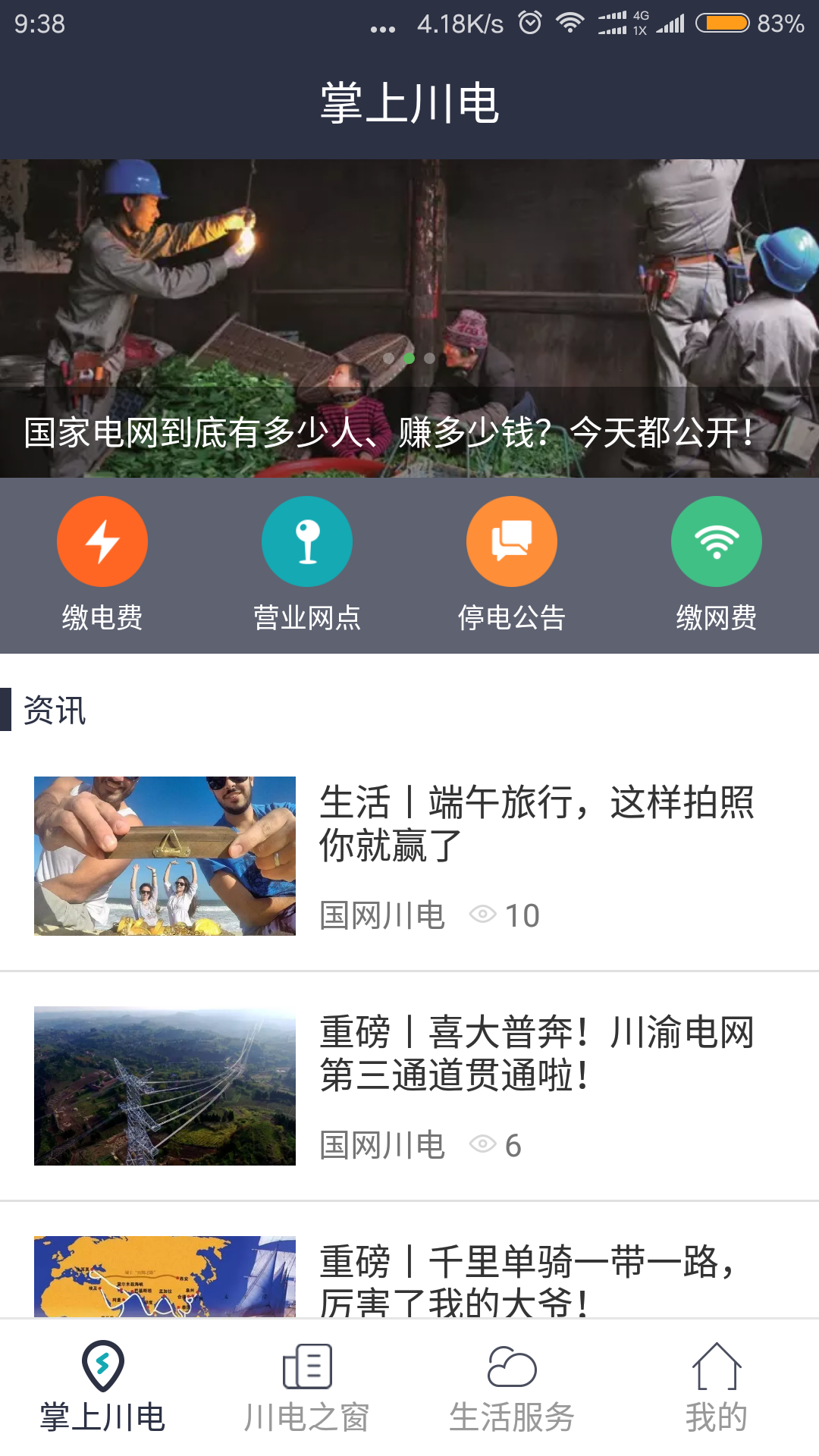Go to the 生活服务 tab
The width and height of the screenshot is (819, 1456).
point(512,1388)
